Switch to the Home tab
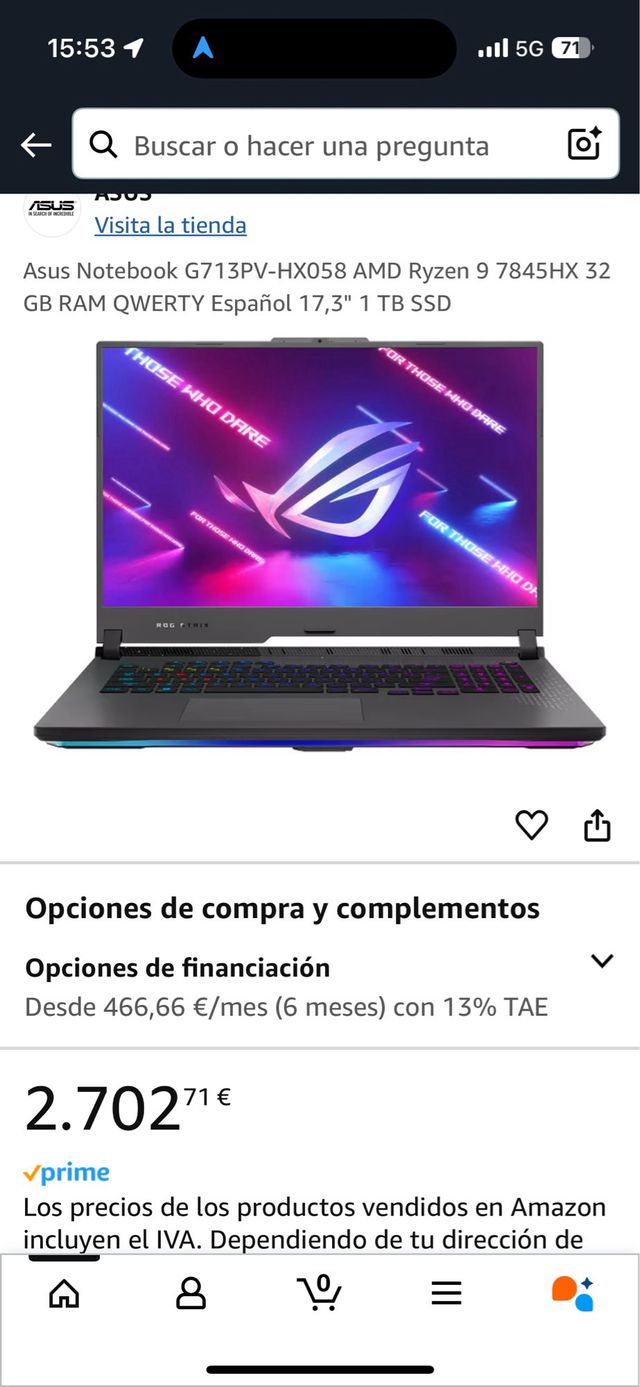This screenshot has width=640, height=1387. click(64, 1293)
